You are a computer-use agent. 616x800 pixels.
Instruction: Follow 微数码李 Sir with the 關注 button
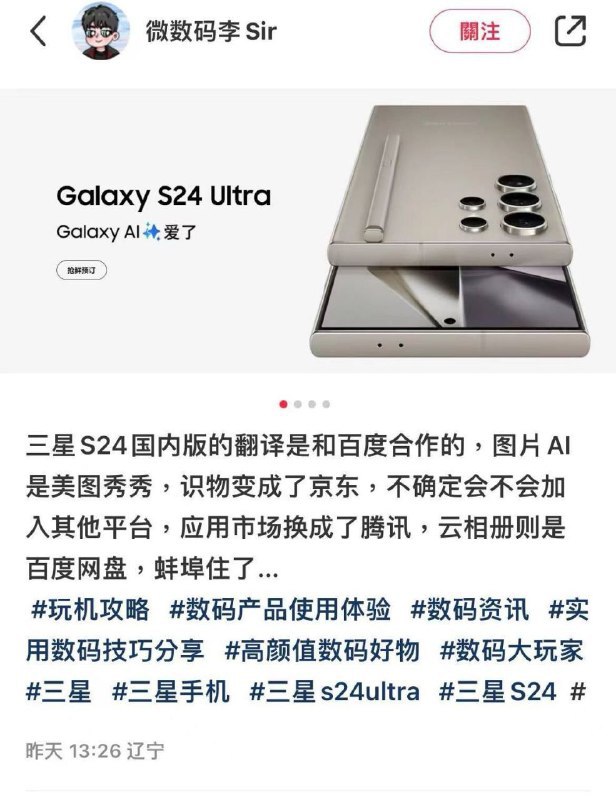point(480,31)
